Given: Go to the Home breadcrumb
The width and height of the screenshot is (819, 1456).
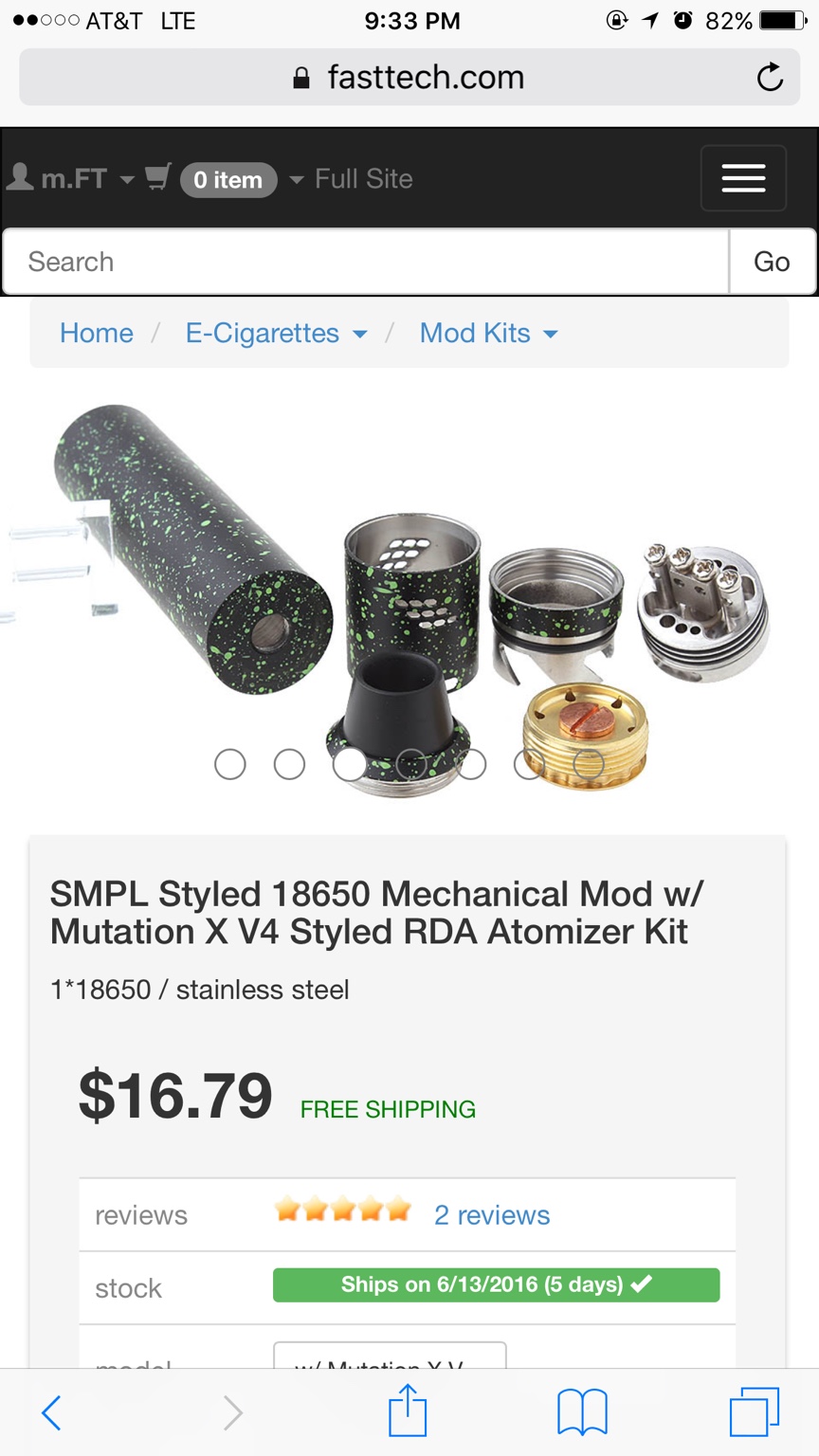Looking at the screenshot, I should point(97,333).
